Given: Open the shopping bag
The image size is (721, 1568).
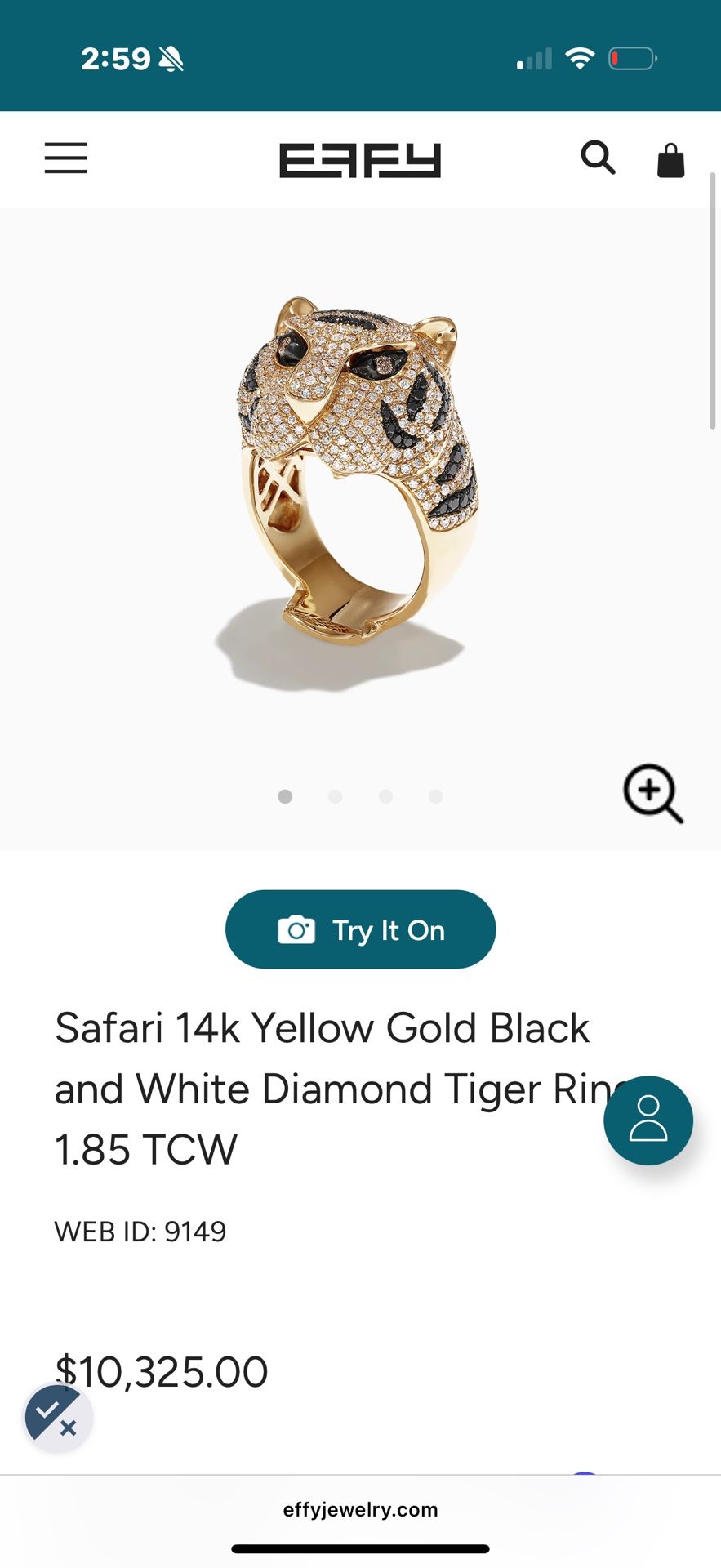Looking at the screenshot, I should [x=670, y=160].
